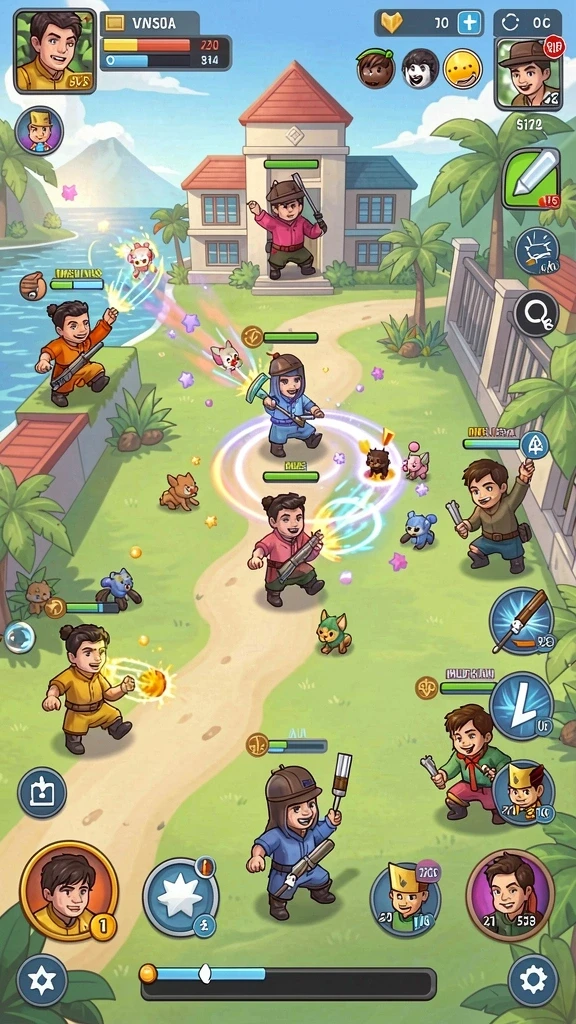Send the brown-haired face emote

click(376, 68)
